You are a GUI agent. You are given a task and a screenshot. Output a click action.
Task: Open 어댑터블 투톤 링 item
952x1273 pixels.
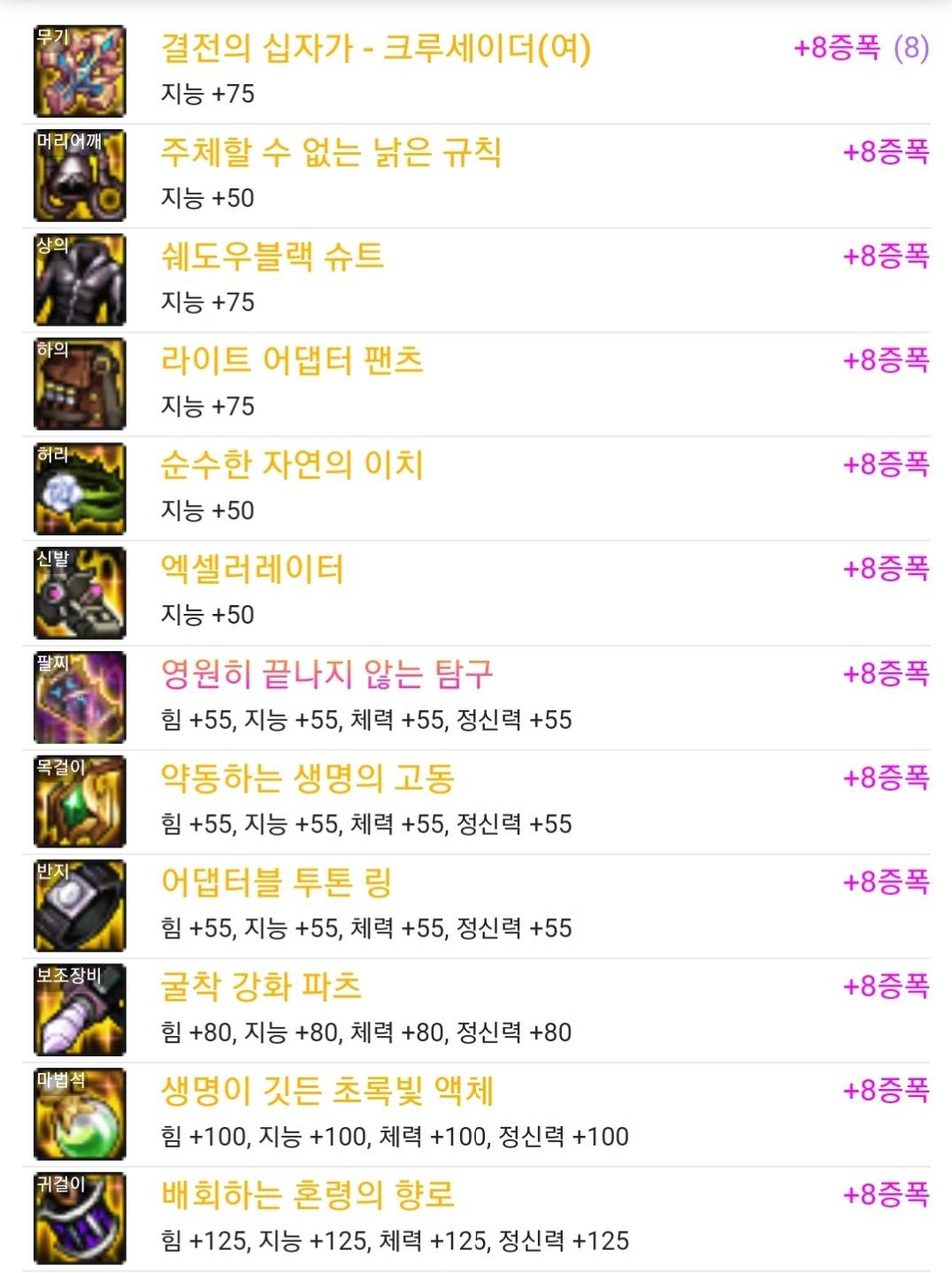(x=276, y=883)
